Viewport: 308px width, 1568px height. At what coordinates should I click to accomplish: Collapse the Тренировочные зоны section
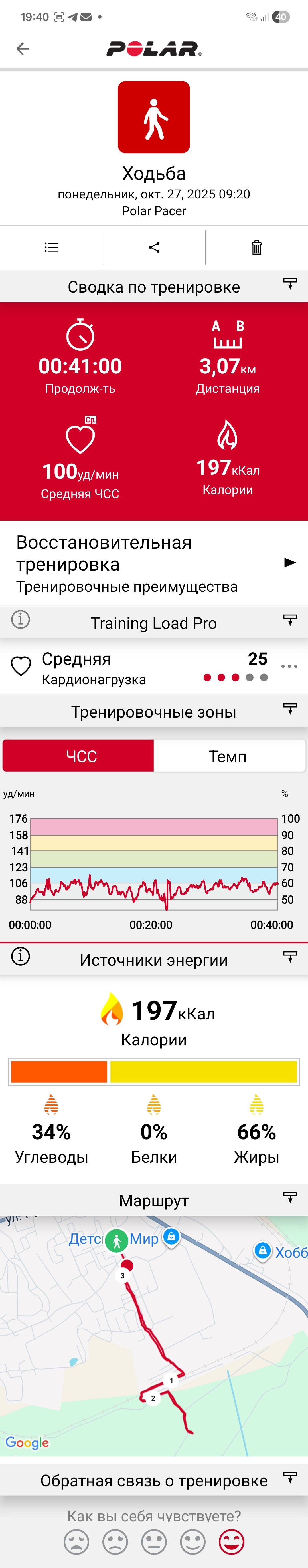[290, 709]
